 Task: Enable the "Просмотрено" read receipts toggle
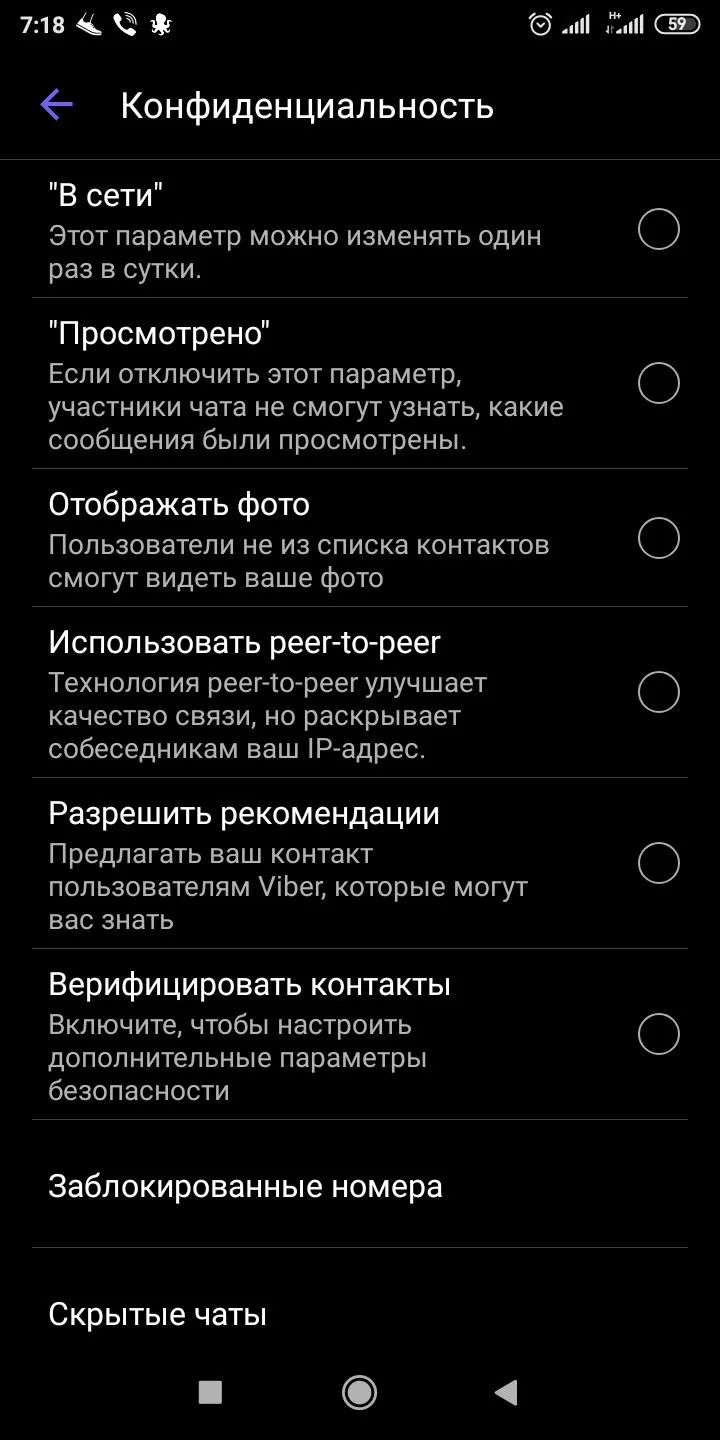pyautogui.click(x=658, y=382)
